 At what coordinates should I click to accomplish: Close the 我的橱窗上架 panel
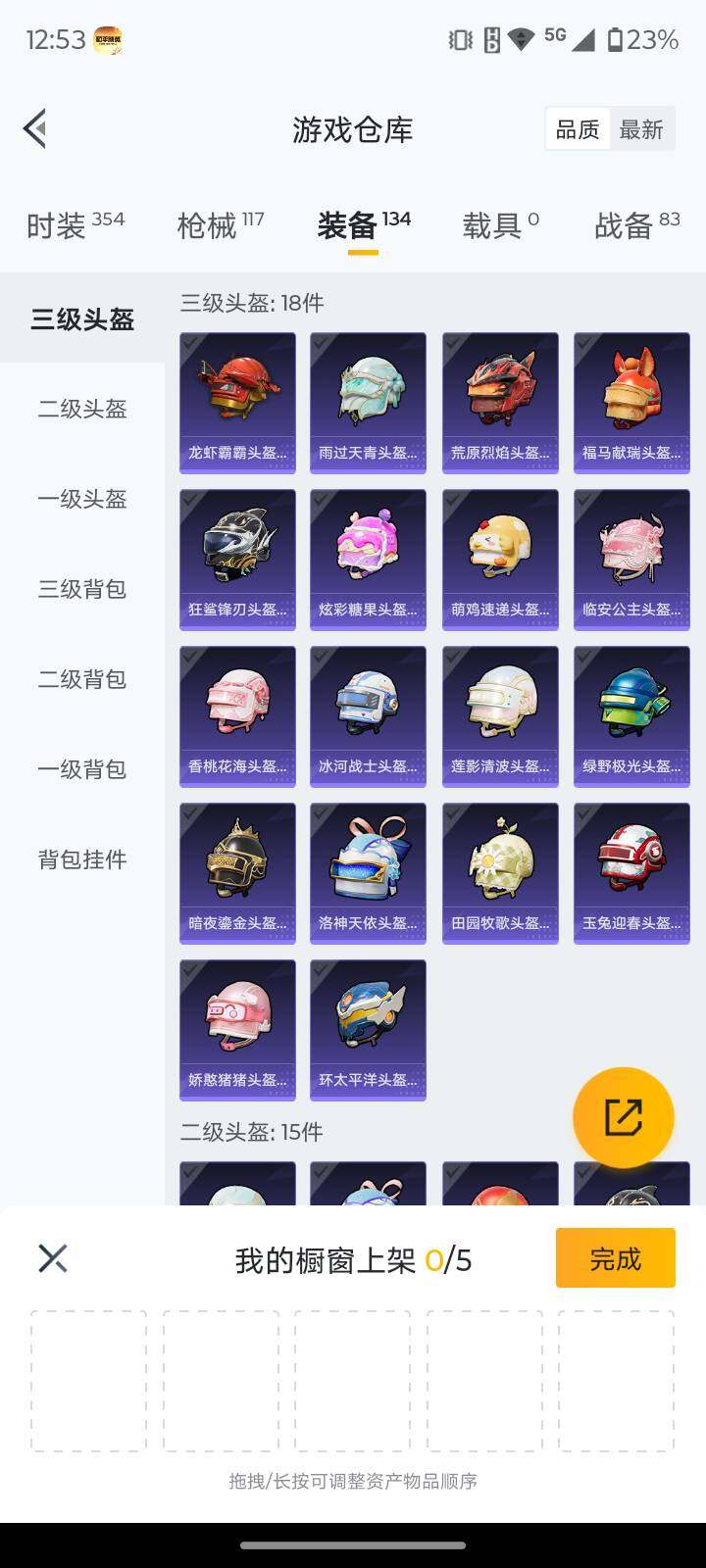pos(52,1257)
